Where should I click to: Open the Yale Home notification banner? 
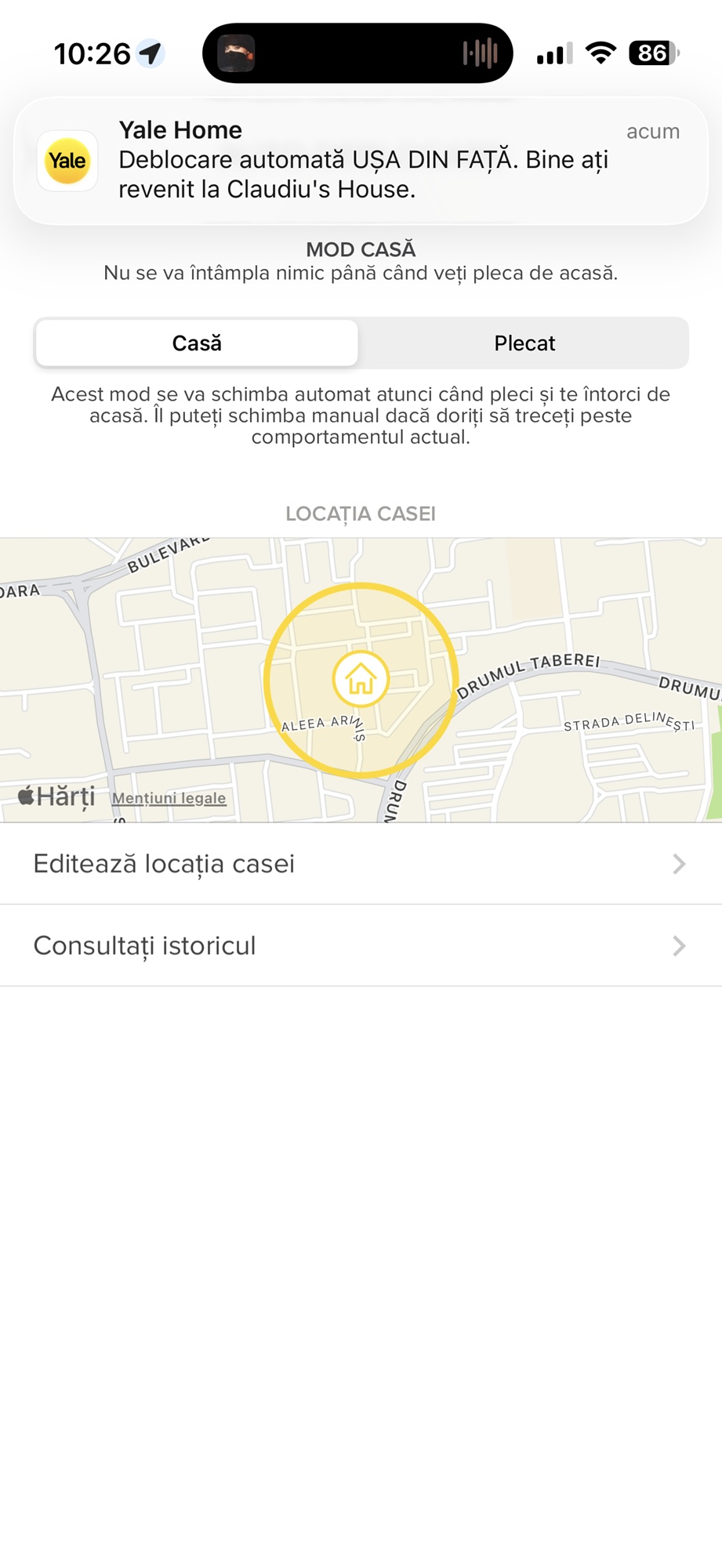361,161
